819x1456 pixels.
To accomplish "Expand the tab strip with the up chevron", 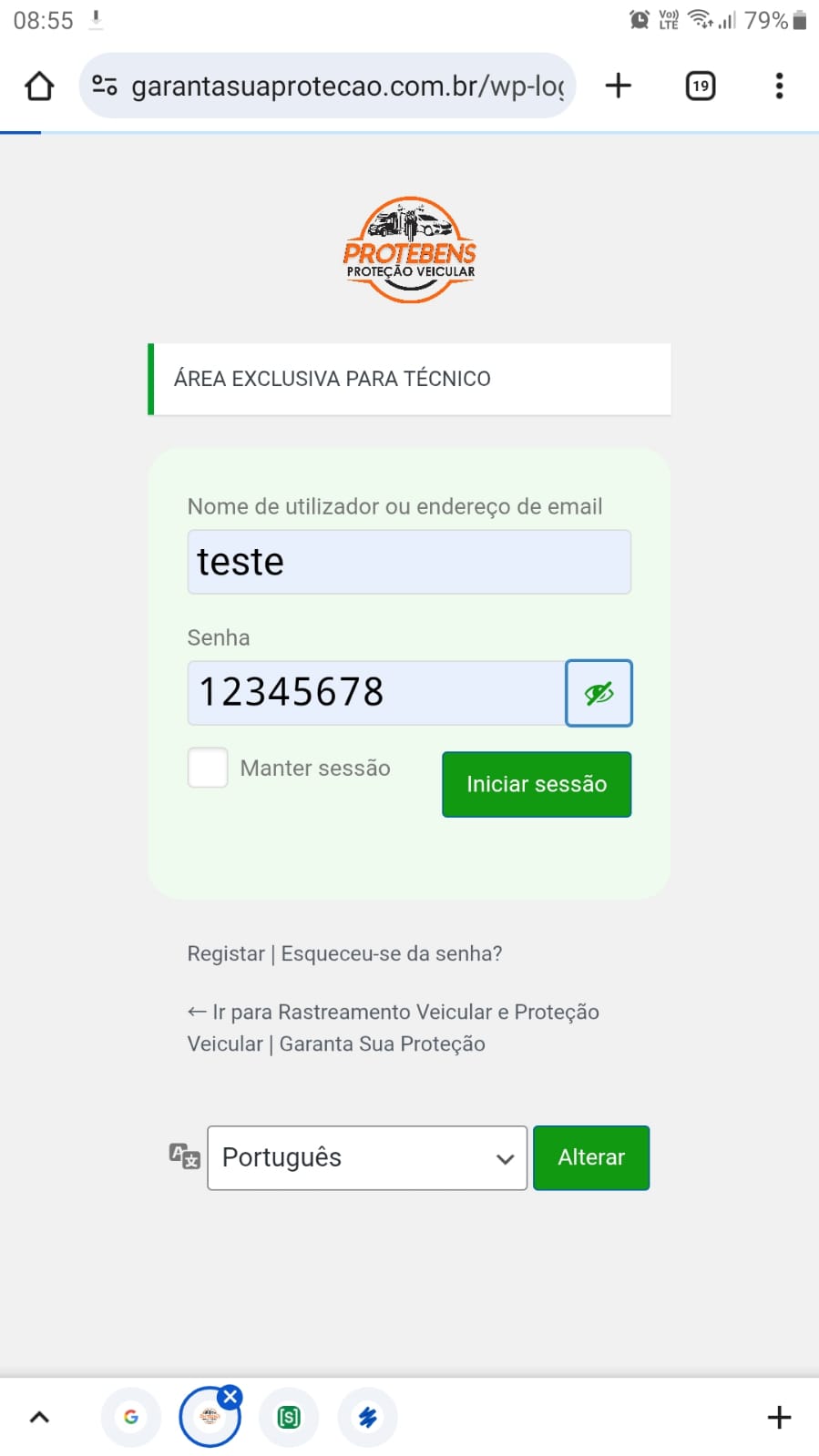I will pyautogui.click(x=39, y=1417).
